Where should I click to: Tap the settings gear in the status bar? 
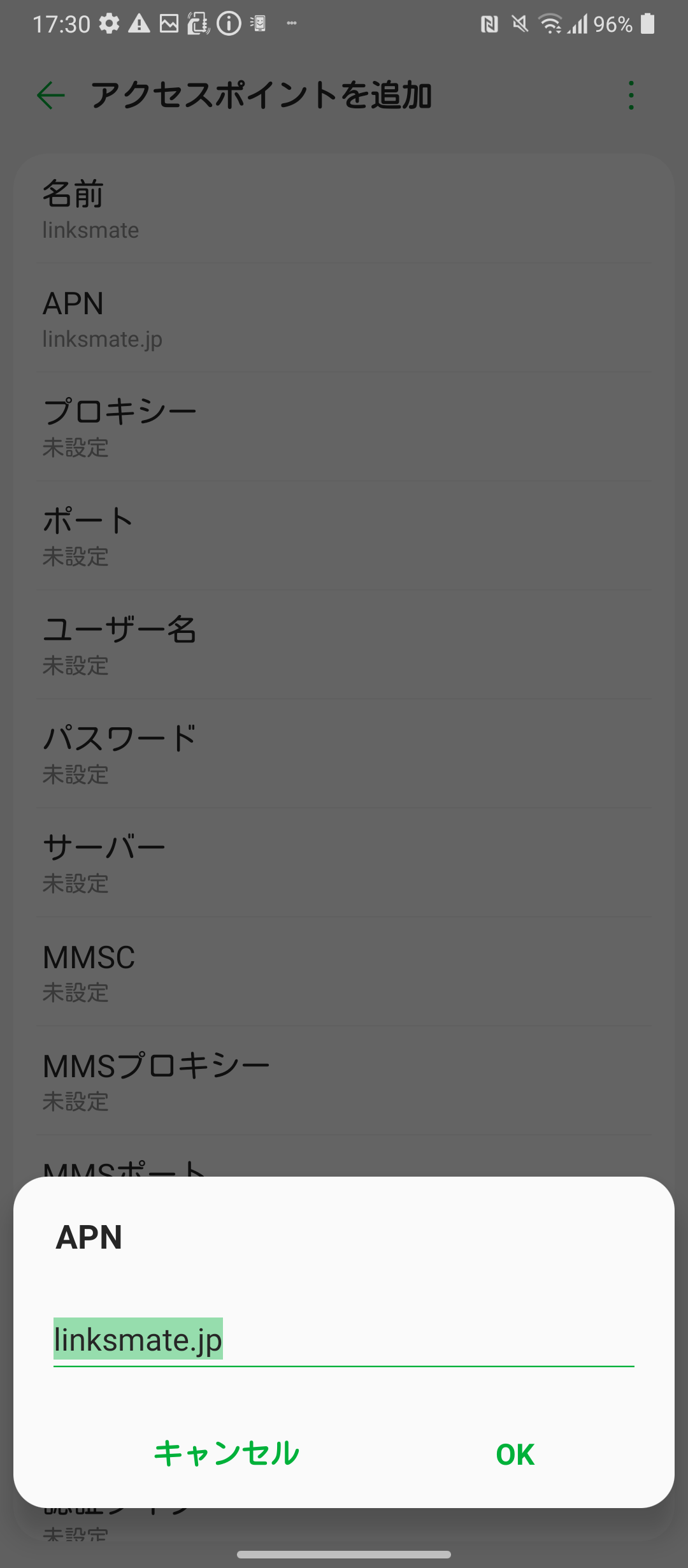(108, 24)
